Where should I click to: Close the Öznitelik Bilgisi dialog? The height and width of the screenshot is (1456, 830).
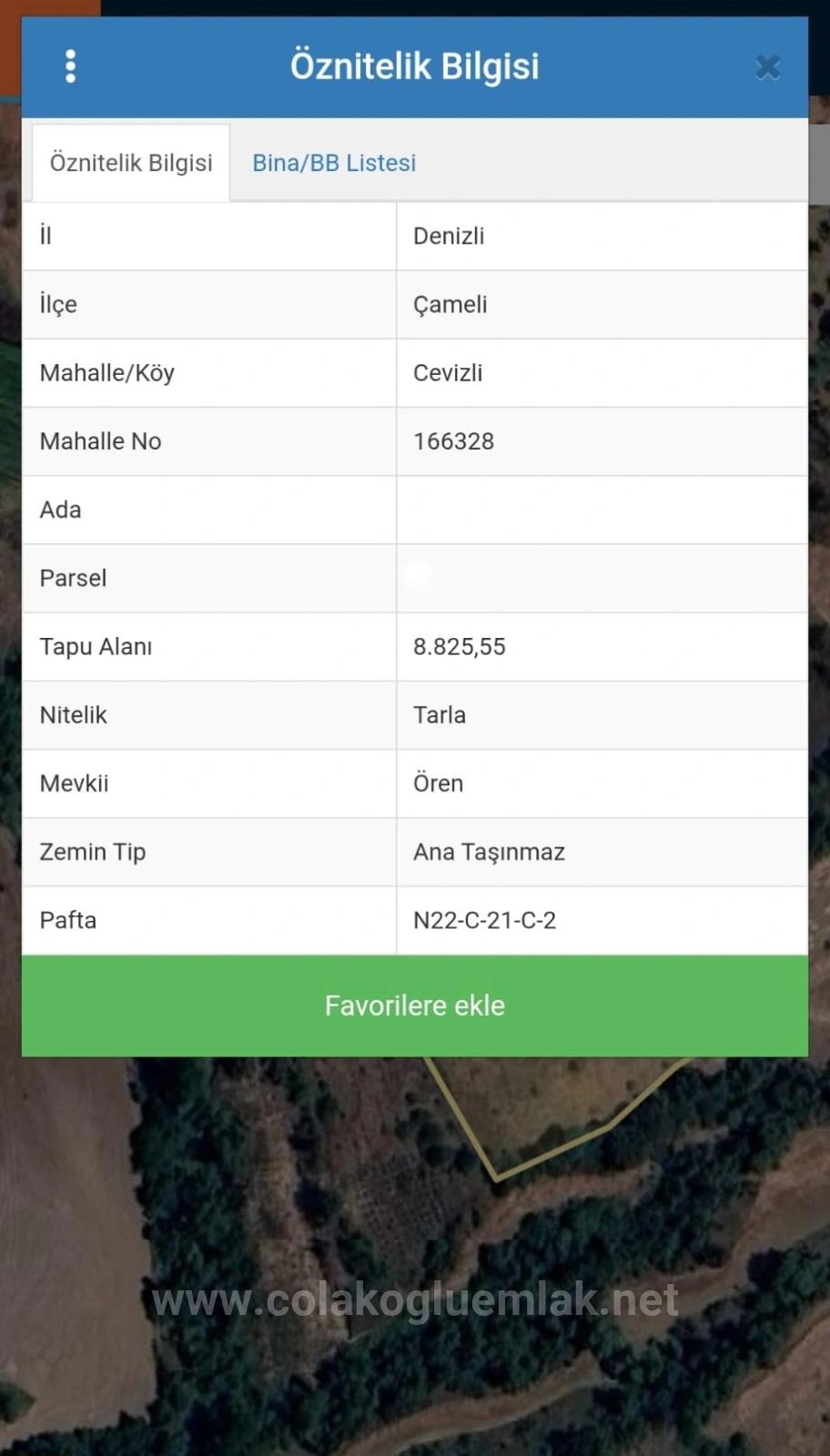(x=767, y=67)
